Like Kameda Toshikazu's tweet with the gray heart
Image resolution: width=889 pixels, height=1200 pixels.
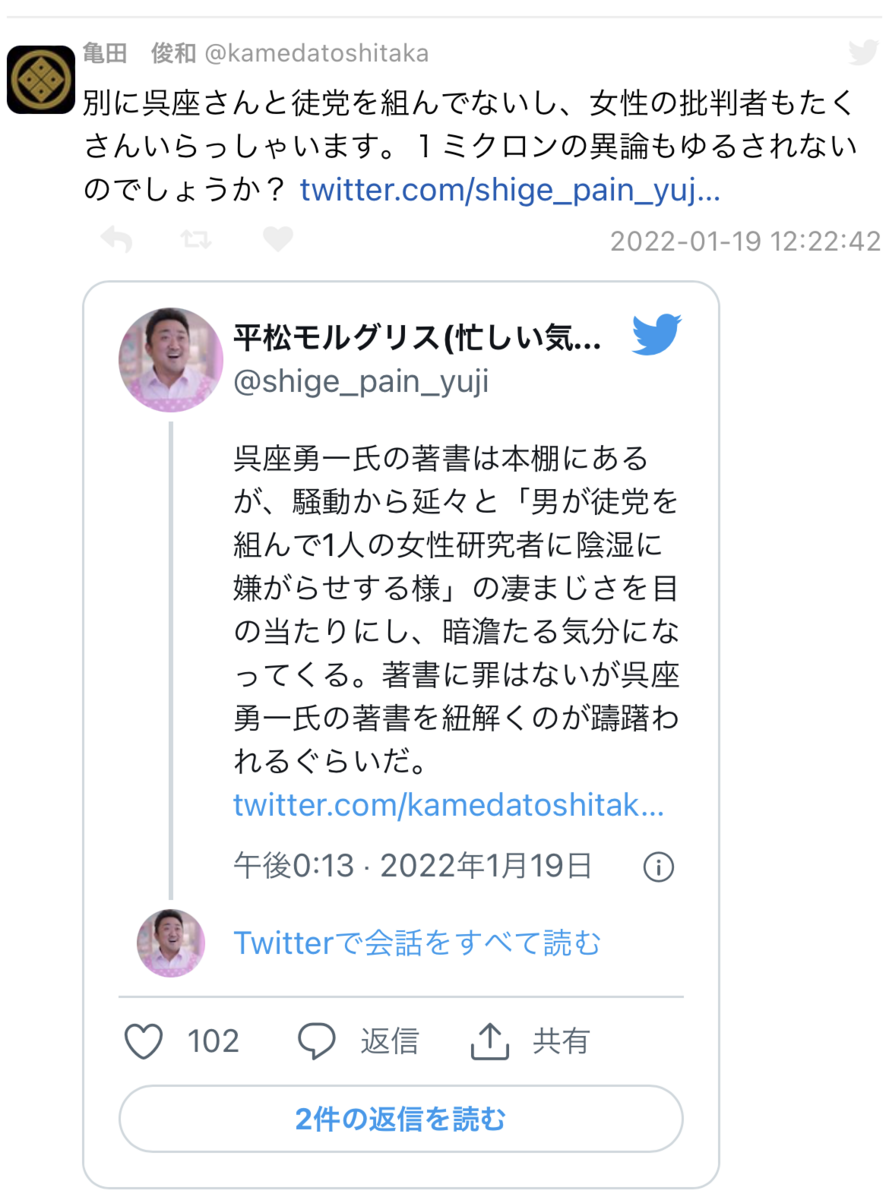coord(277,239)
